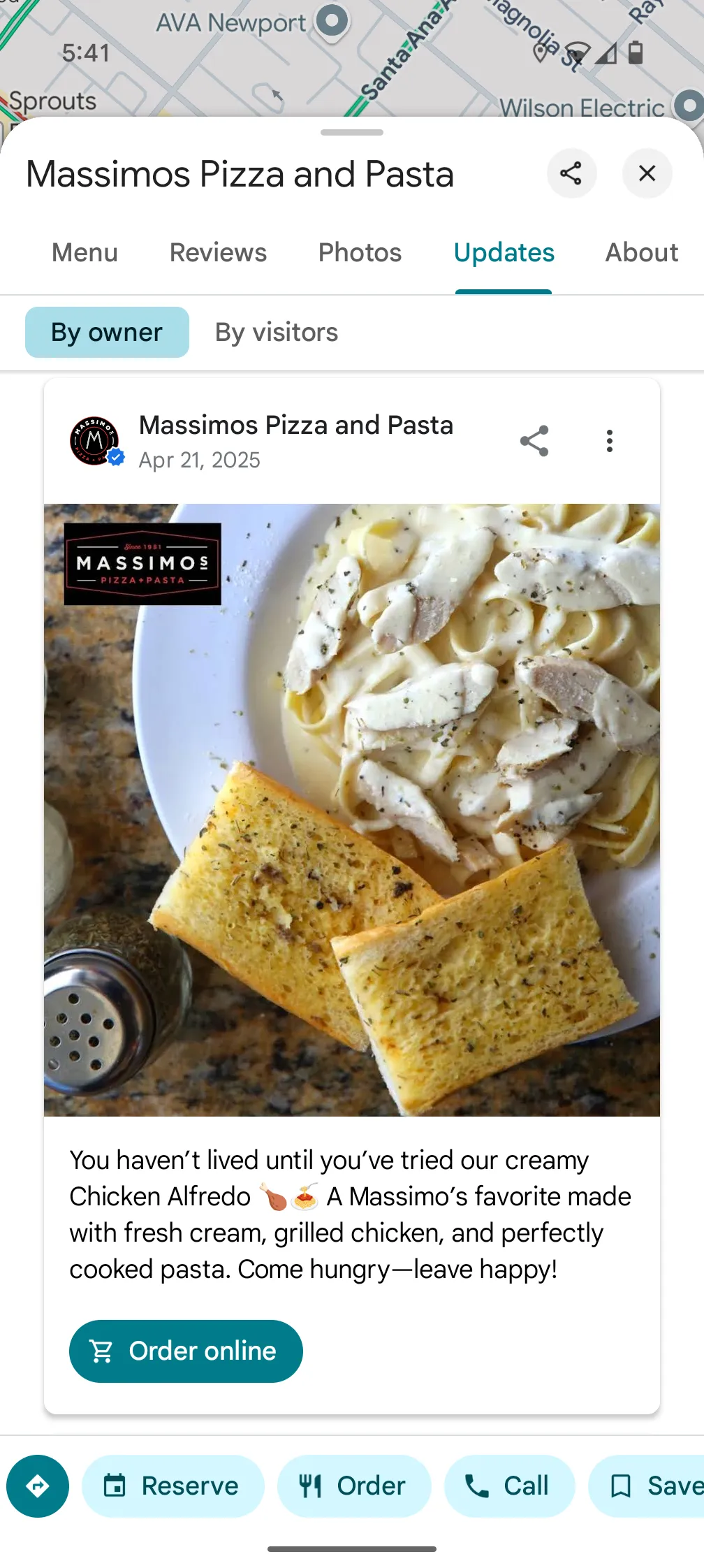Switch to the Menu tab

(85, 252)
